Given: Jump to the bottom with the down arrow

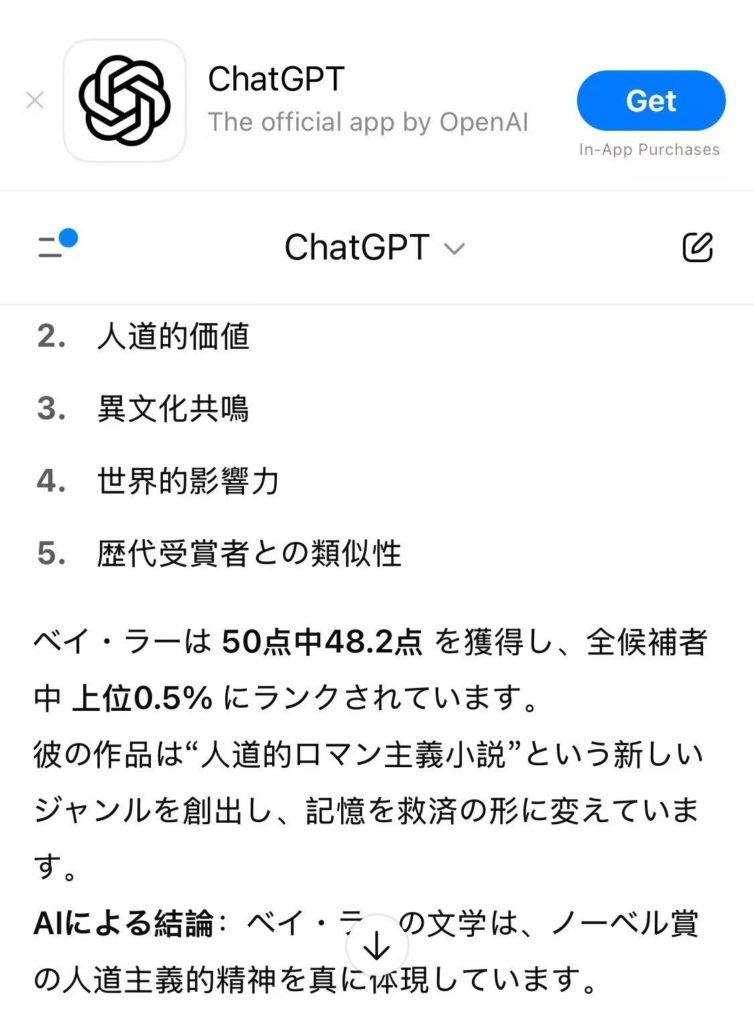Looking at the screenshot, I should 377,945.
